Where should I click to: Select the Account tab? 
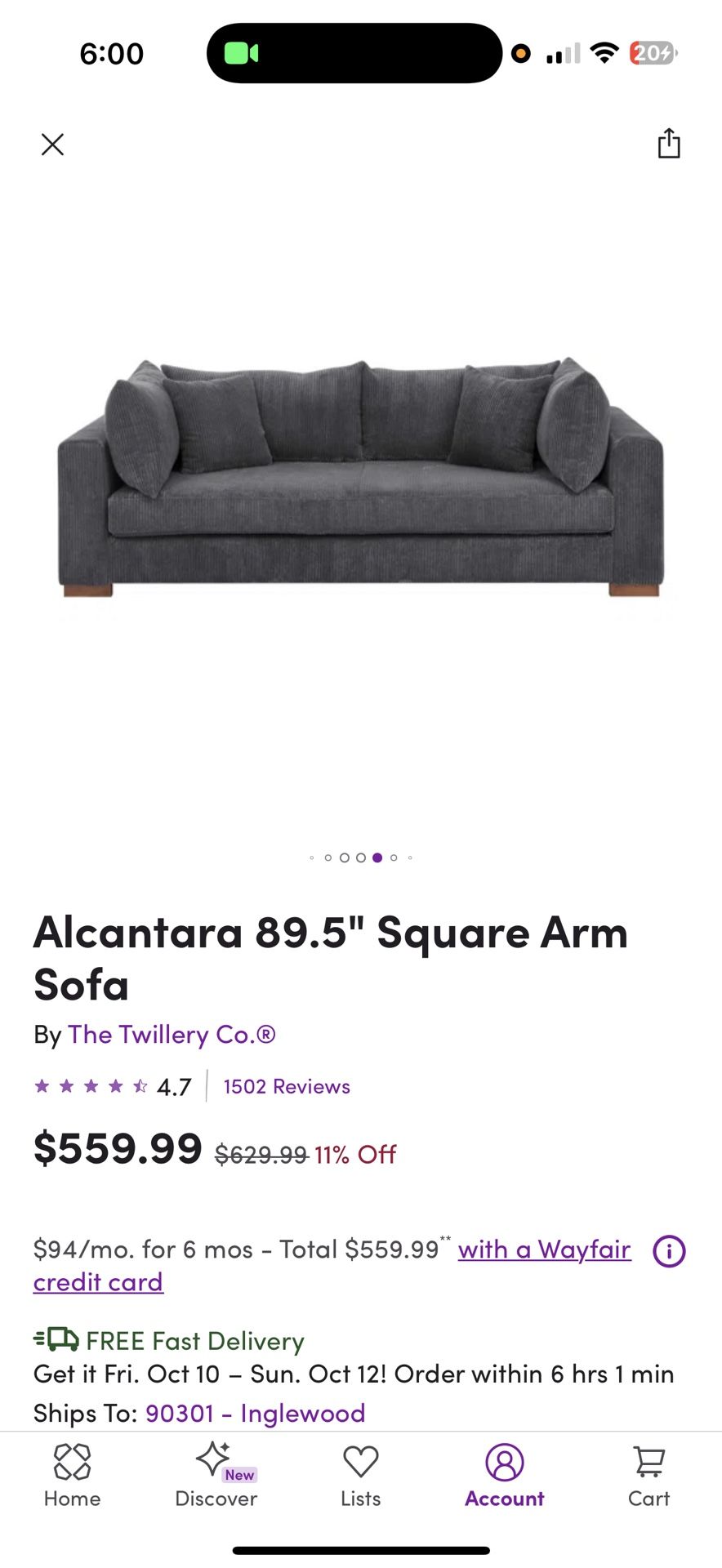[504, 1476]
